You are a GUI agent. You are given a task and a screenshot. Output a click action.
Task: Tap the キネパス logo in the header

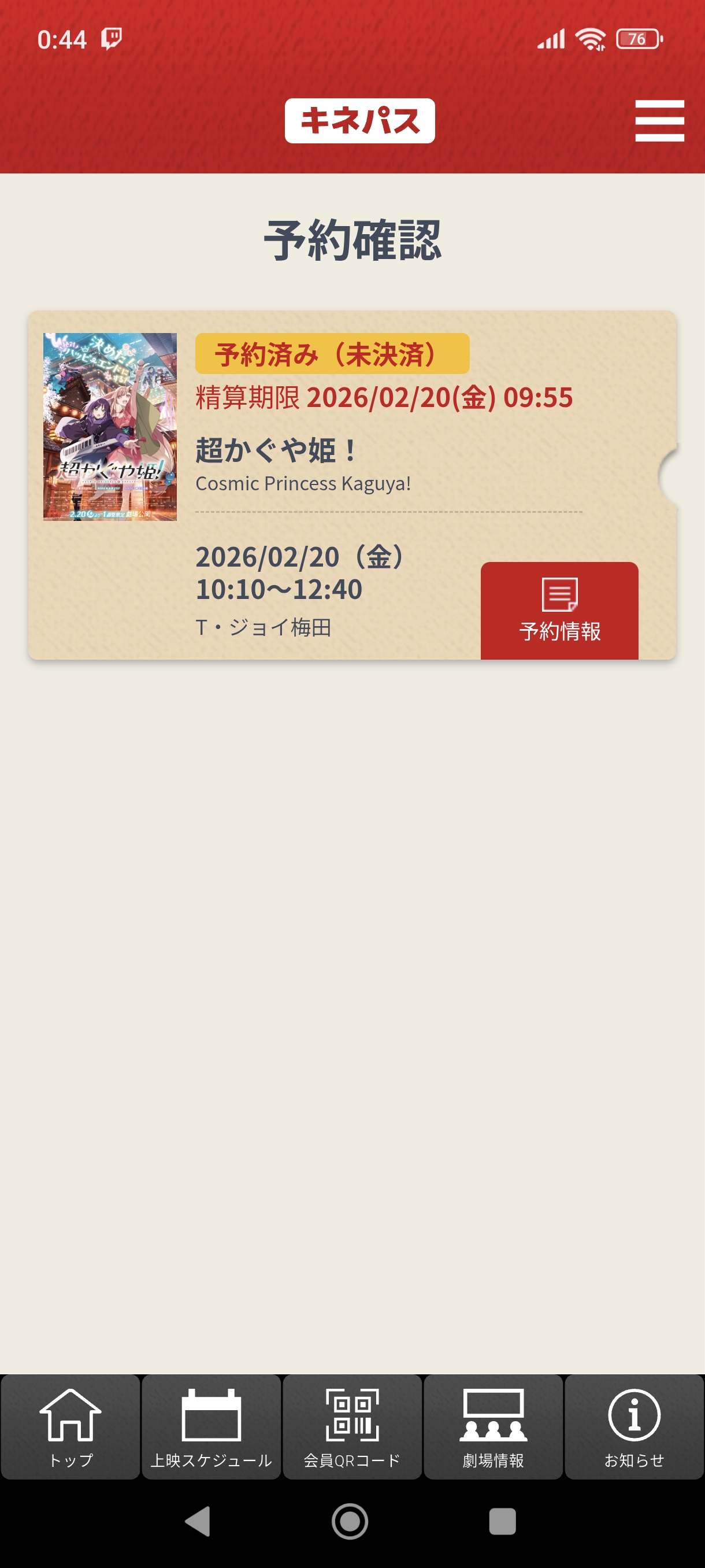point(359,120)
